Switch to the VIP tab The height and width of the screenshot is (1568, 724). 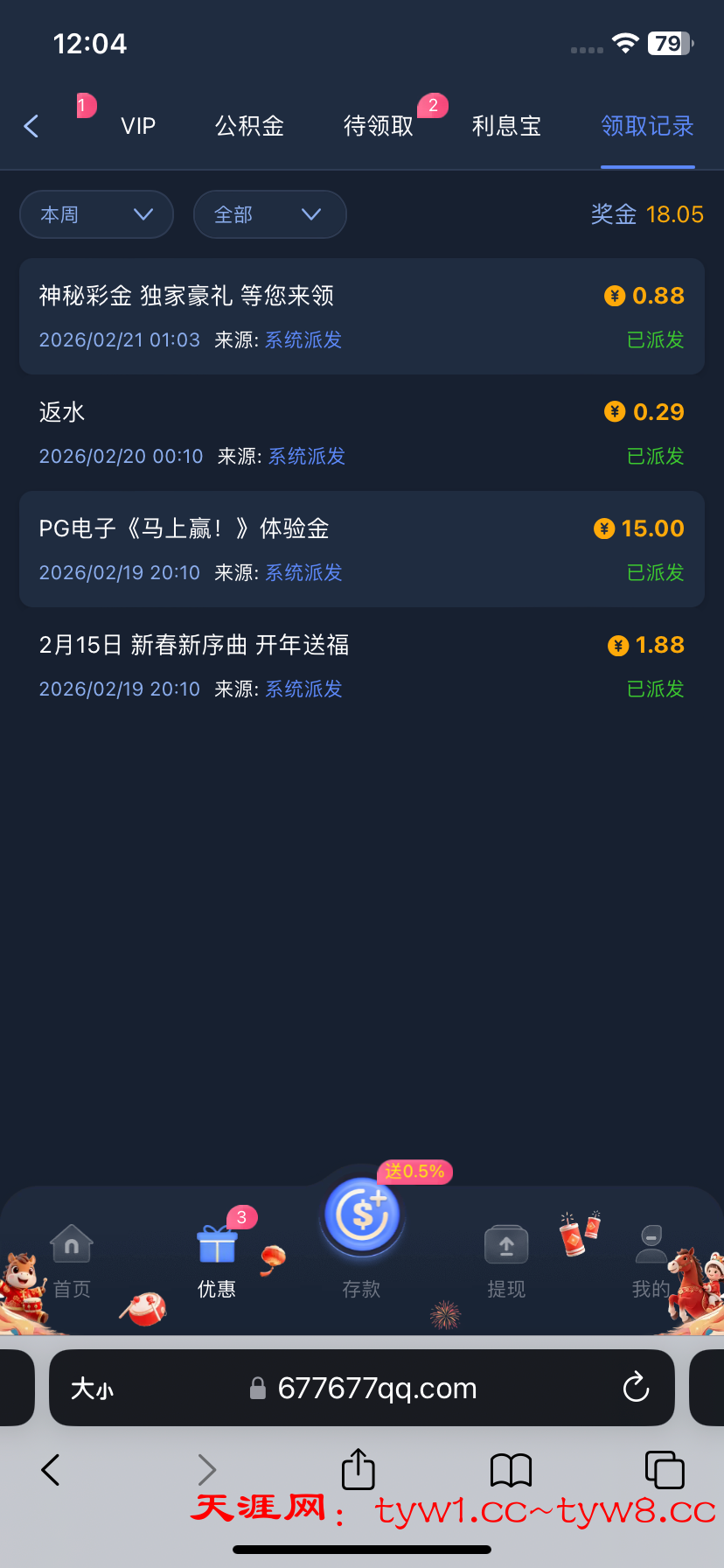pos(138,126)
